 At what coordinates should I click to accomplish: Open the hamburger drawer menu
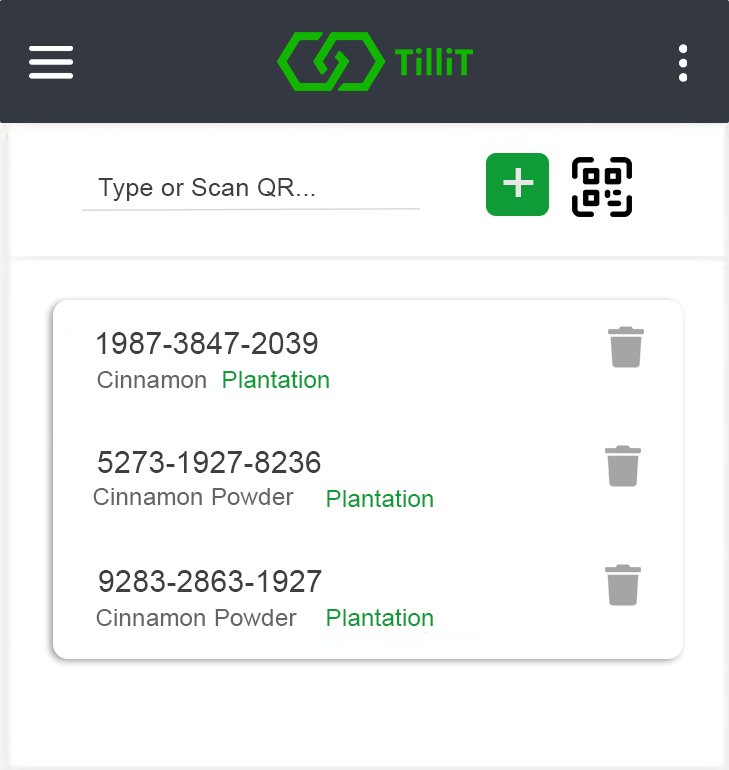tap(51, 62)
